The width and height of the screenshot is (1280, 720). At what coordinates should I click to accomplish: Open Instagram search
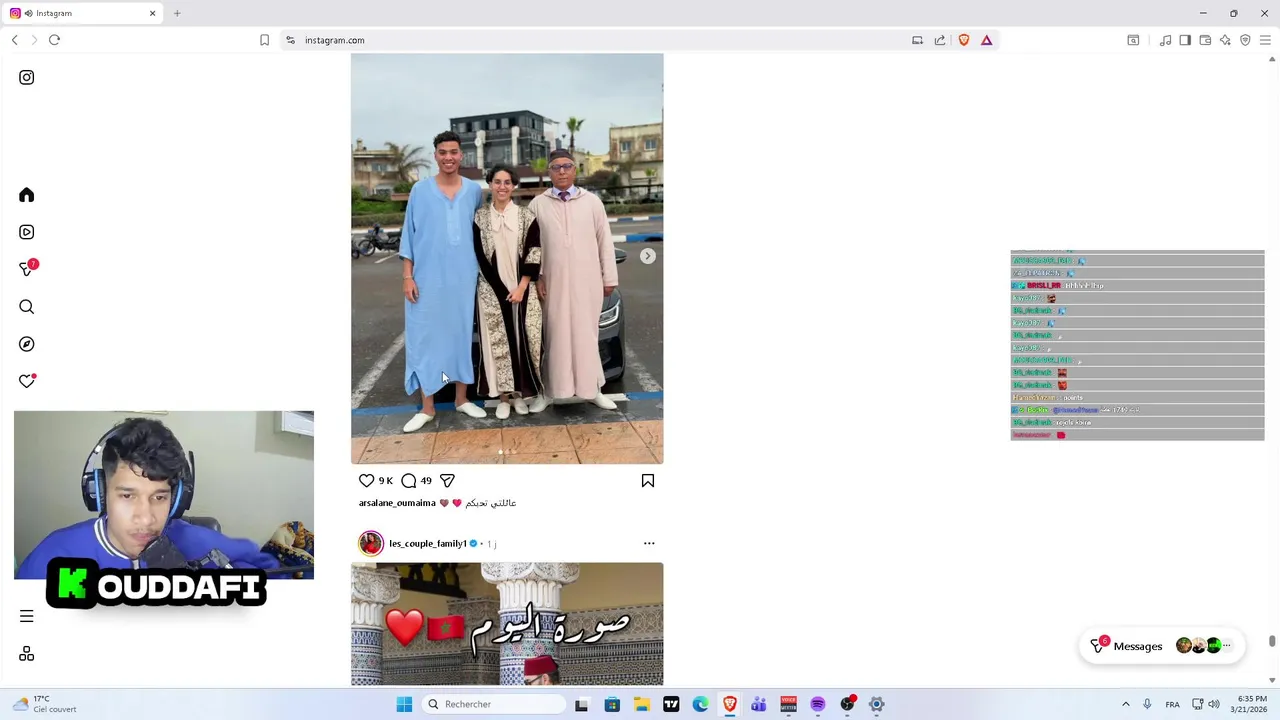tap(27, 307)
